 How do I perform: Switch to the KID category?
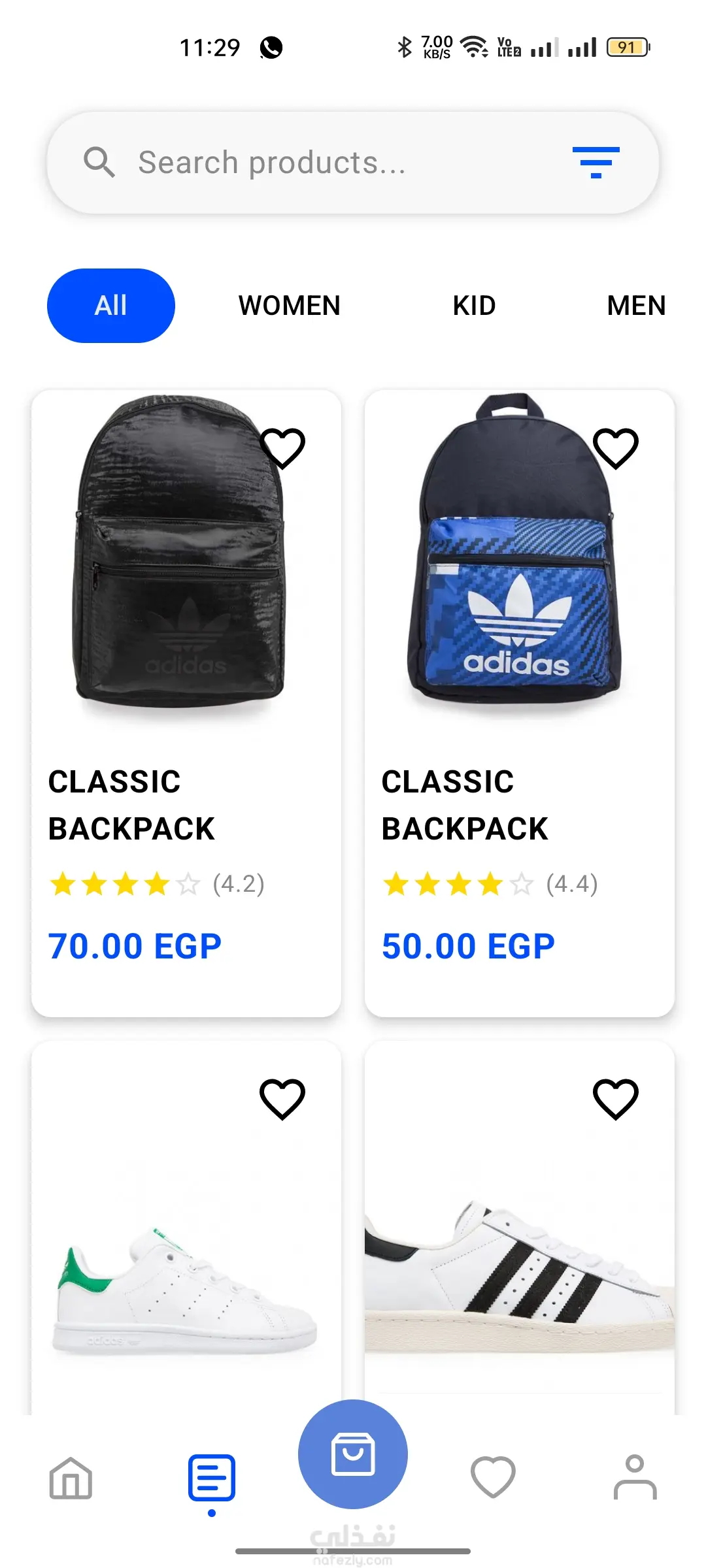pos(474,306)
